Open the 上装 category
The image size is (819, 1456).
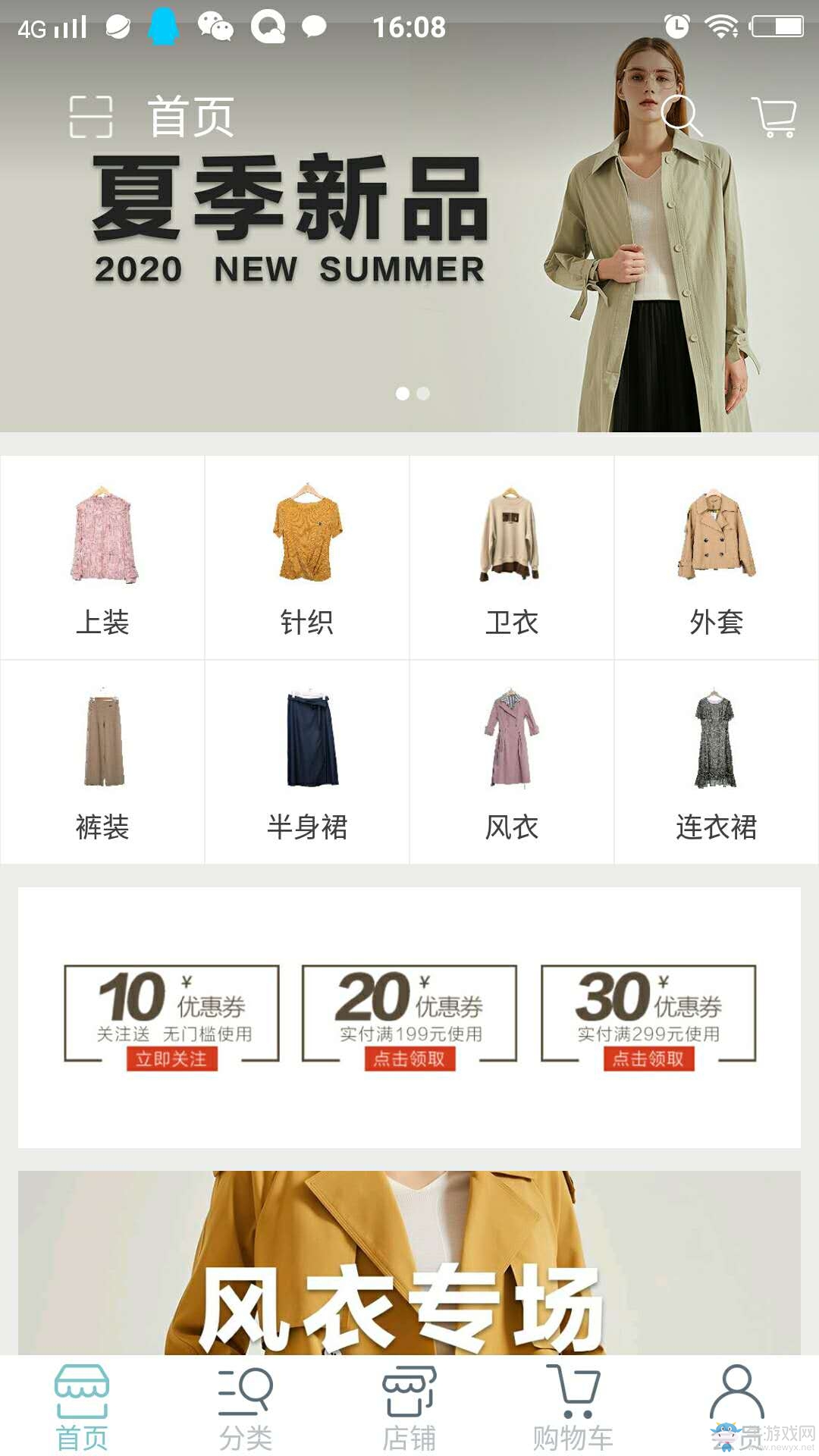(x=102, y=557)
